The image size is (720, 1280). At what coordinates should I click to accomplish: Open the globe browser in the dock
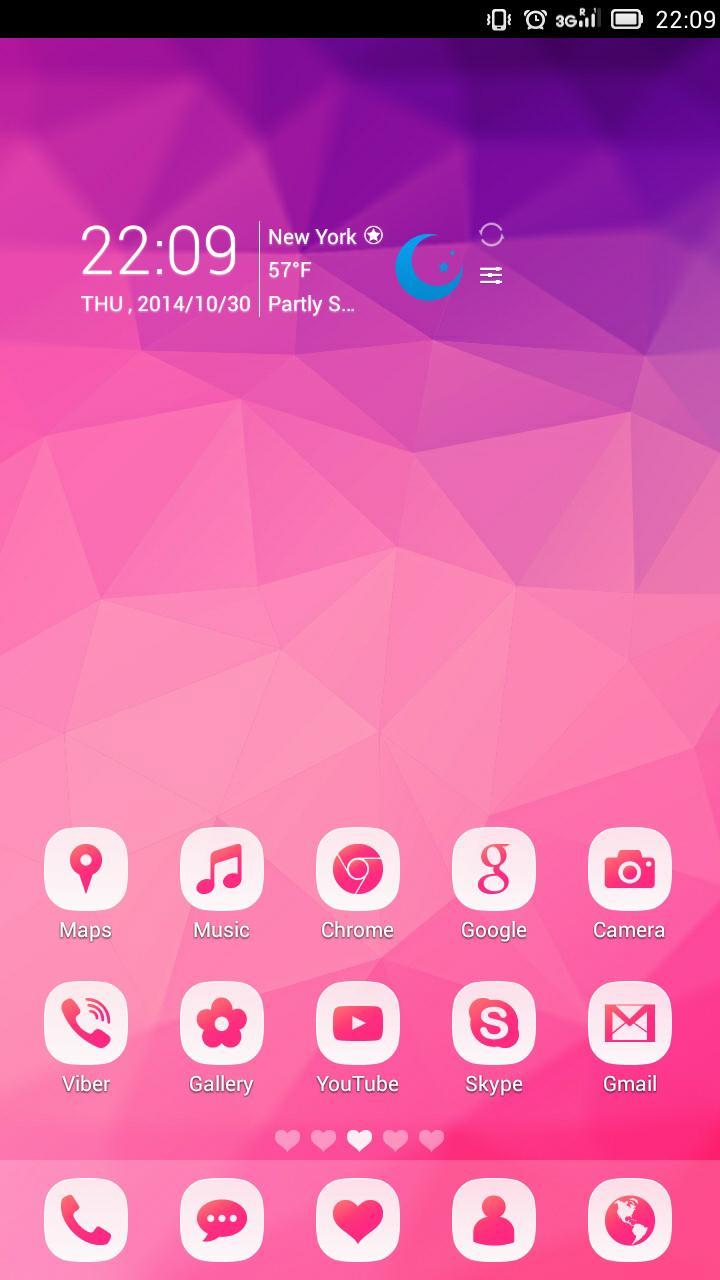[x=630, y=1220]
